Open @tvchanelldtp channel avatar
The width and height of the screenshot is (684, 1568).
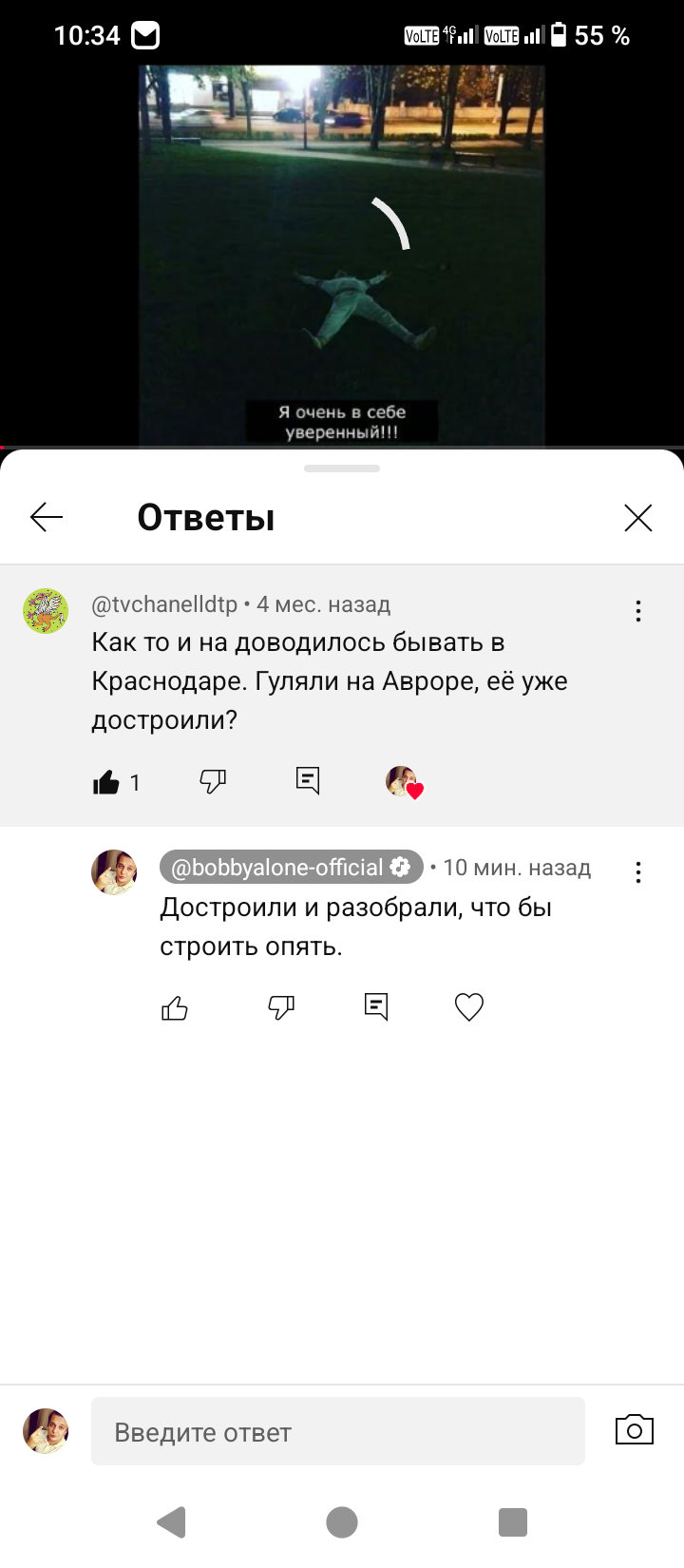[x=46, y=611]
